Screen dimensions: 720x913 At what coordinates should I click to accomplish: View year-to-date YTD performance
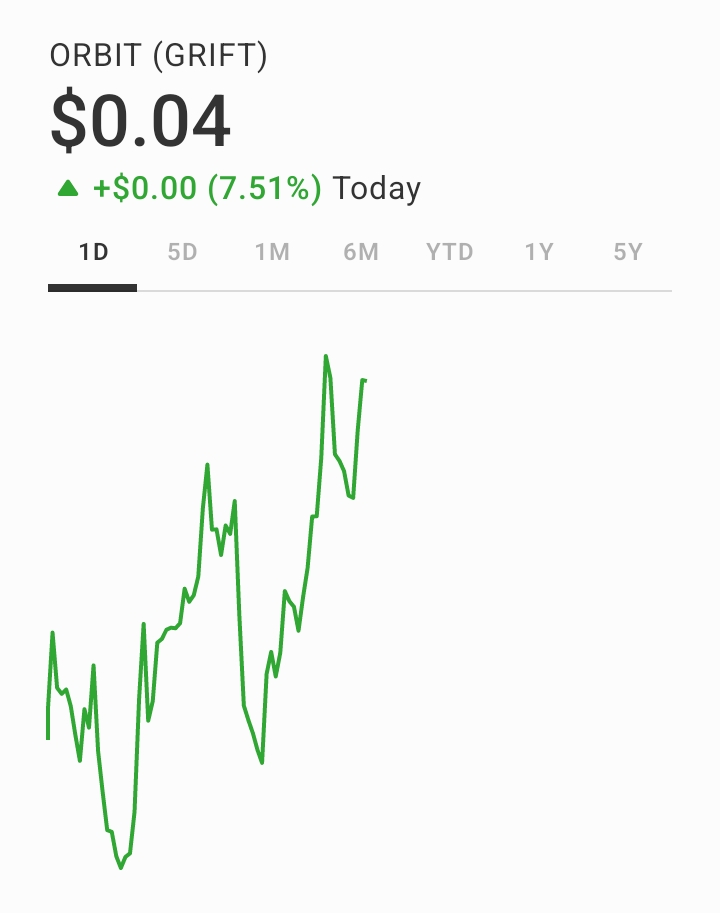[x=449, y=252]
